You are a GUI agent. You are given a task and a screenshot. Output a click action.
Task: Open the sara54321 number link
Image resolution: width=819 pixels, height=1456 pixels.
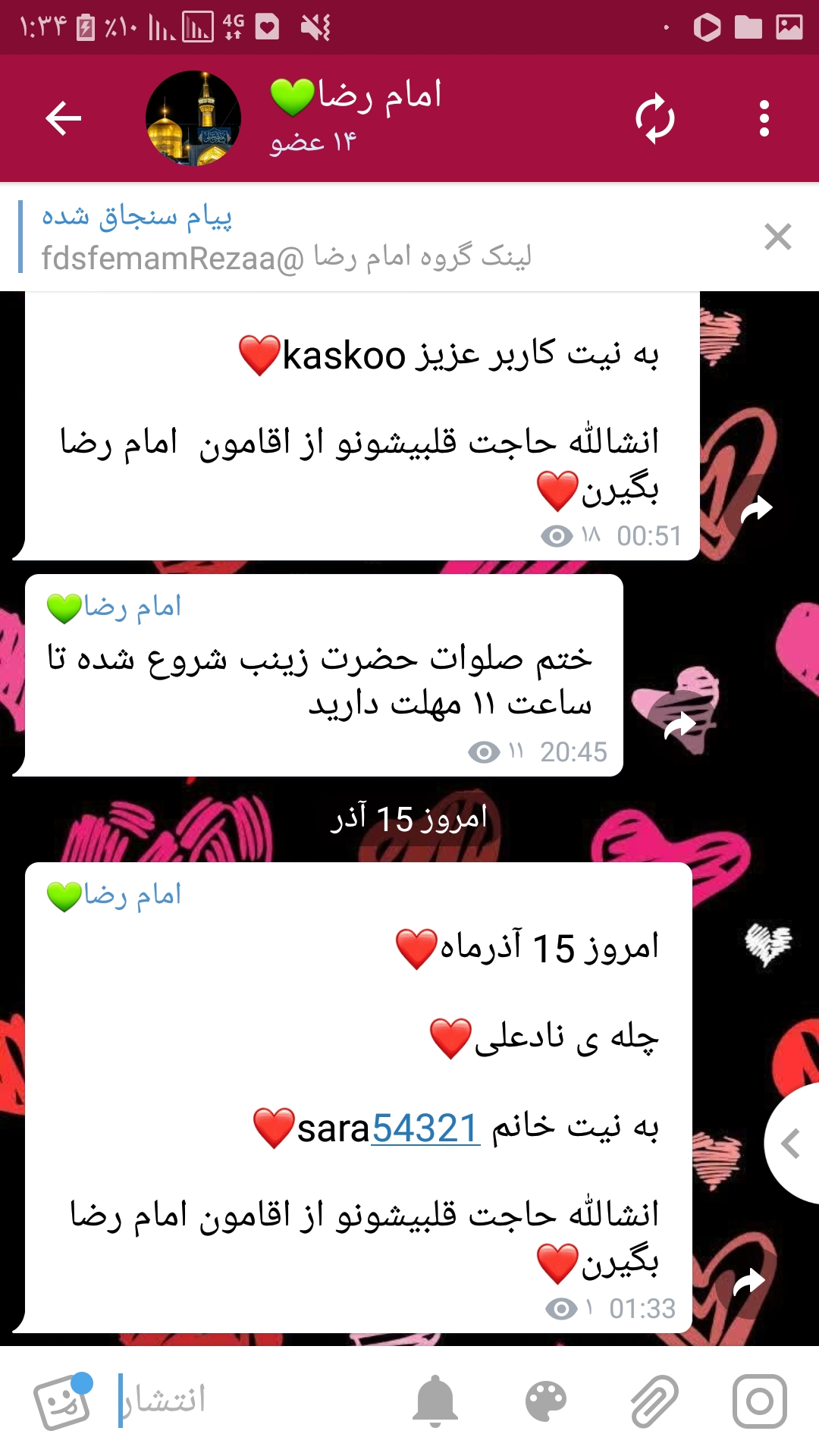[425, 1128]
